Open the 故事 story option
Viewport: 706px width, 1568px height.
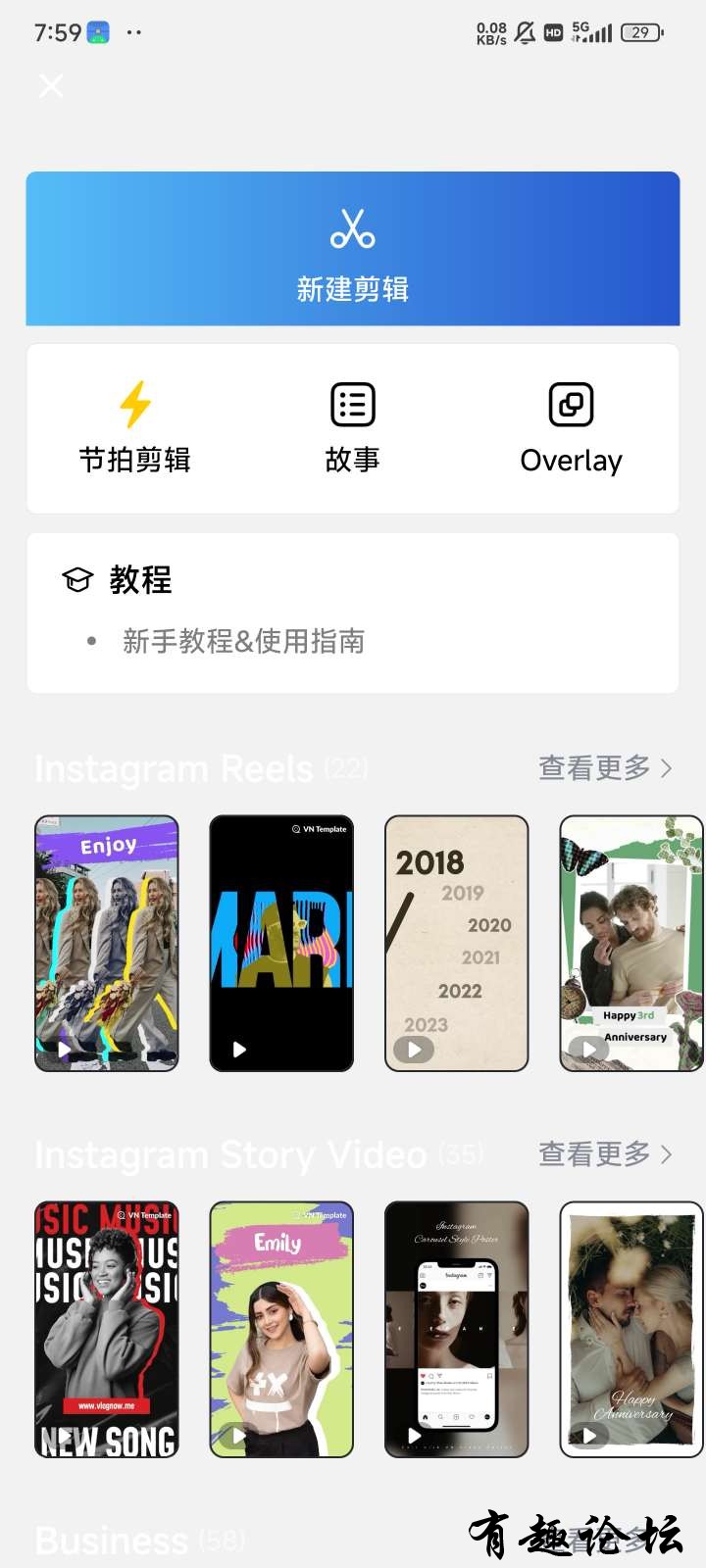[x=353, y=428]
